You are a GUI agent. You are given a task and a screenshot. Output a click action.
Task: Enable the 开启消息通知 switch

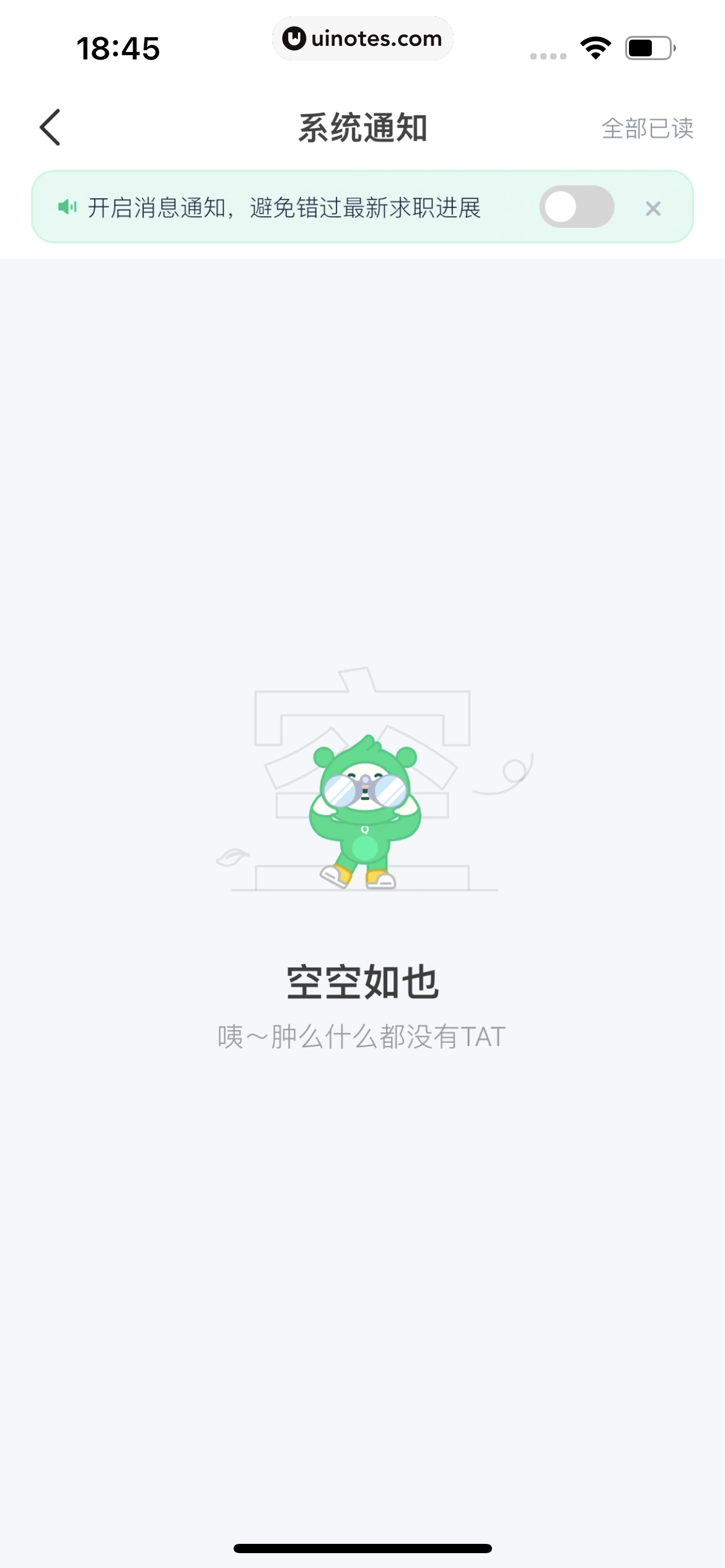[576, 207]
